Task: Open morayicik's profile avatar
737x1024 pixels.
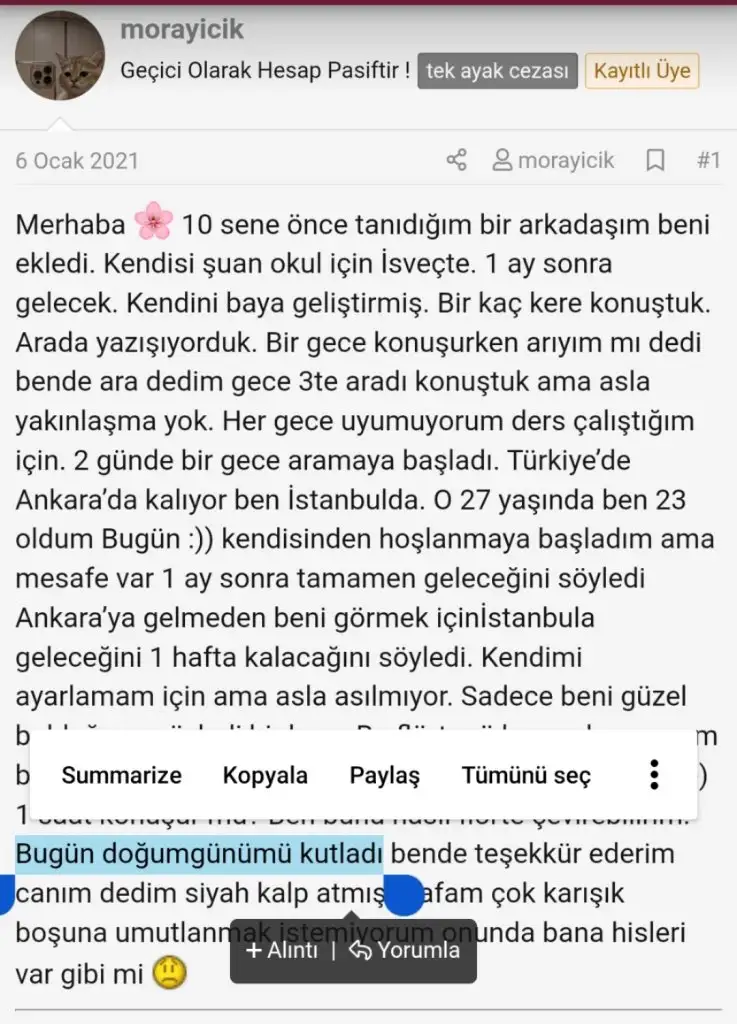Action: click(60, 57)
